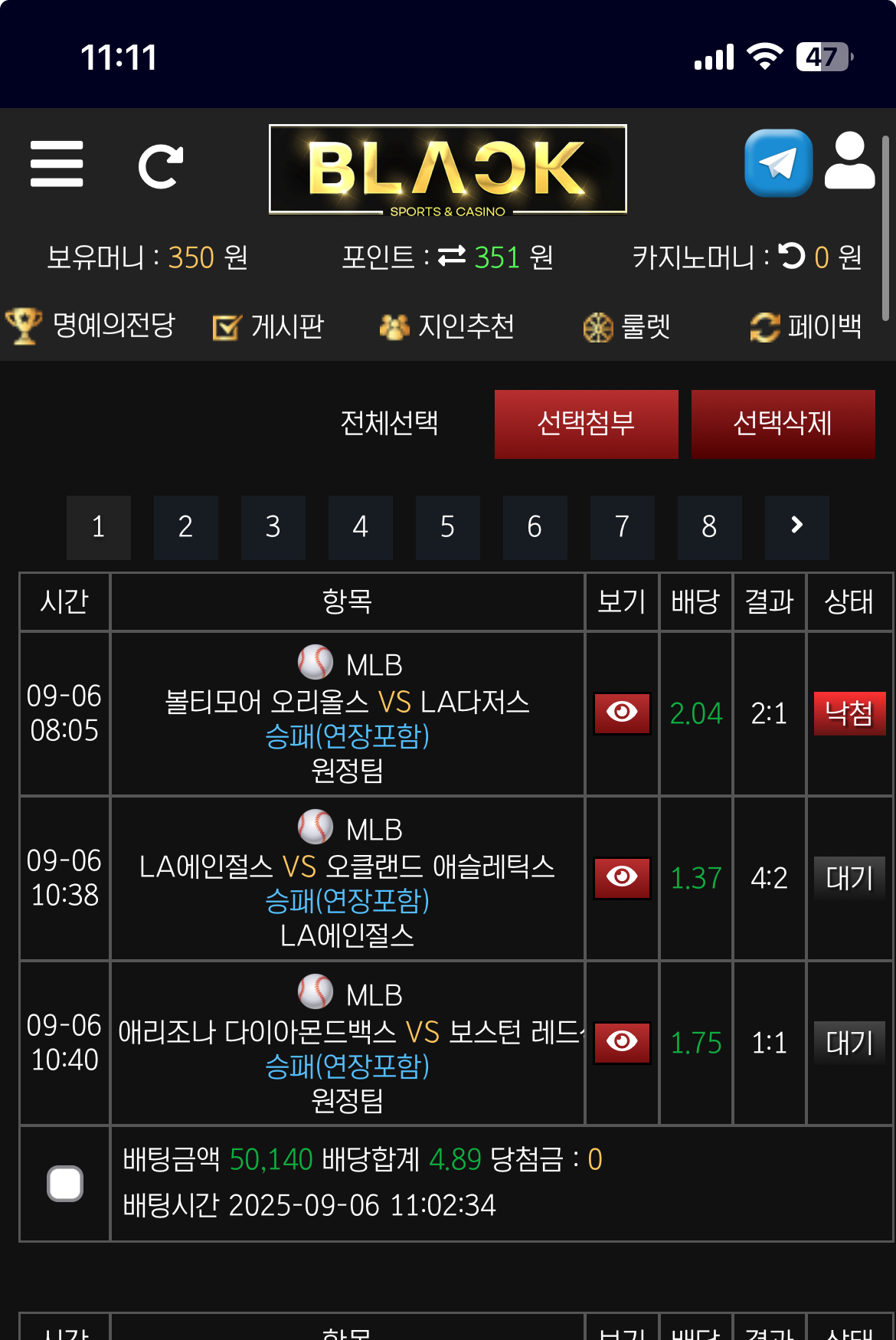Tap 선택첨부 button
896x1340 pixels.
pos(586,424)
